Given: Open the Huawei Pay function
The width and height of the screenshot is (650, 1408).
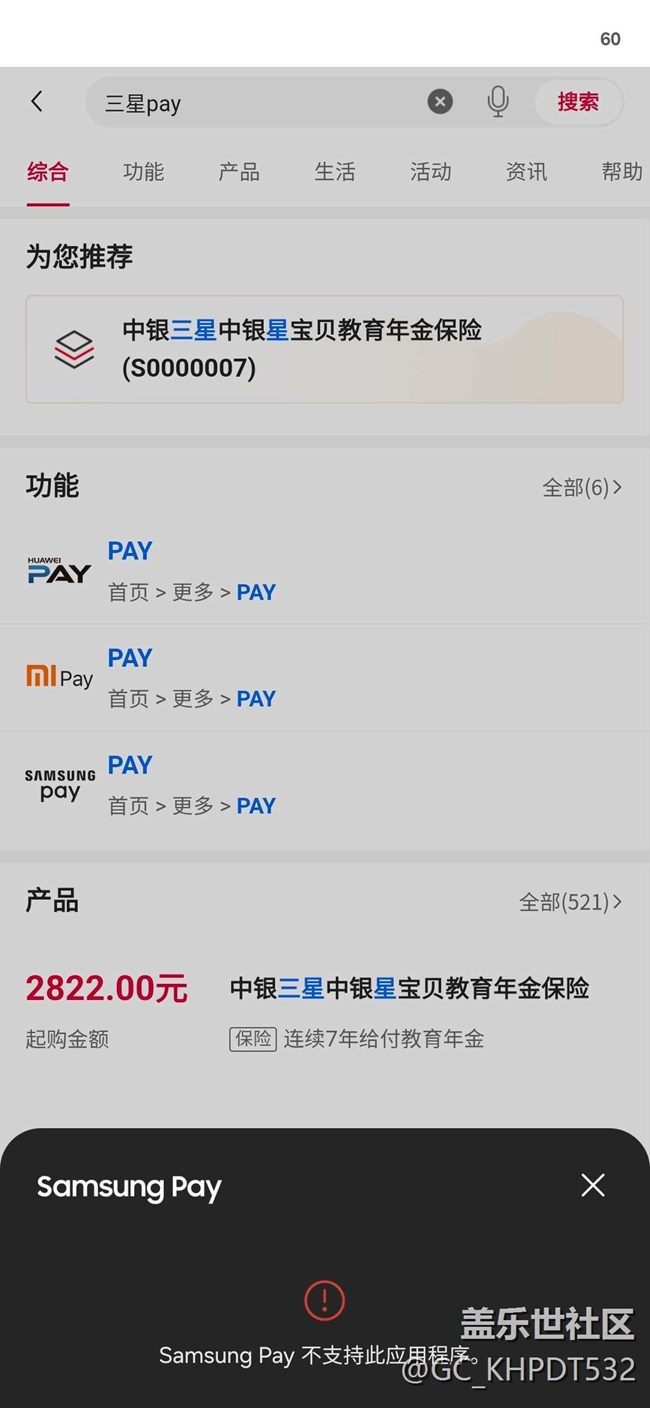Looking at the screenshot, I should pyautogui.click(x=324, y=571).
